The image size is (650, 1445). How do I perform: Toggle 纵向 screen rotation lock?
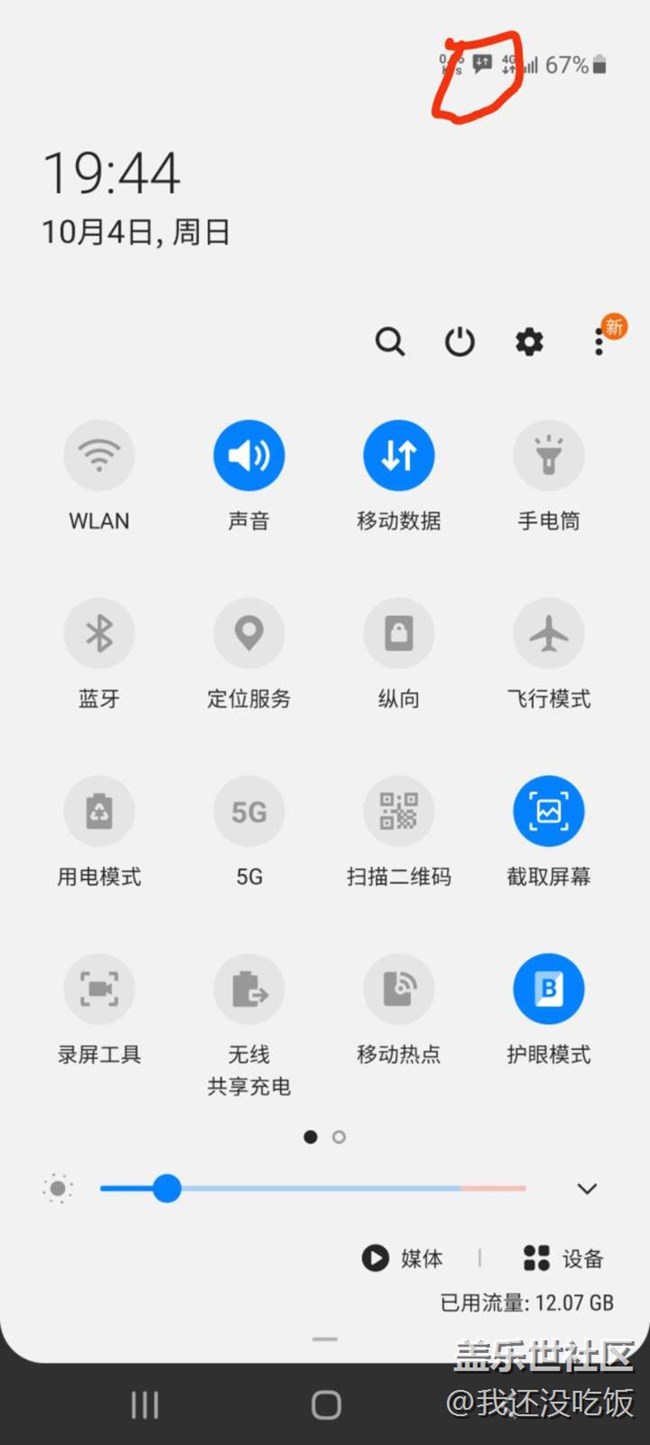click(x=399, y=633)
